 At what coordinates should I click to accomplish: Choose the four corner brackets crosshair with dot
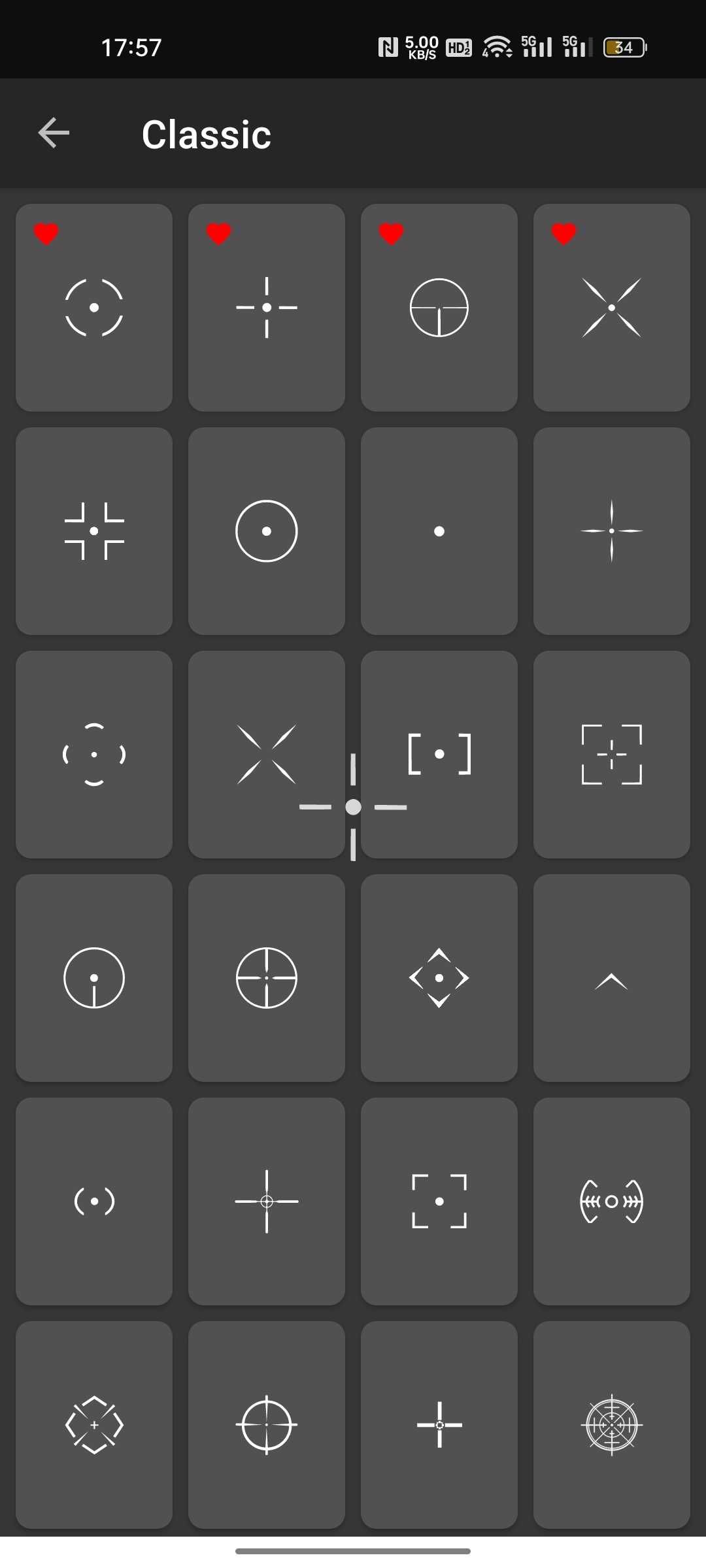94,531
